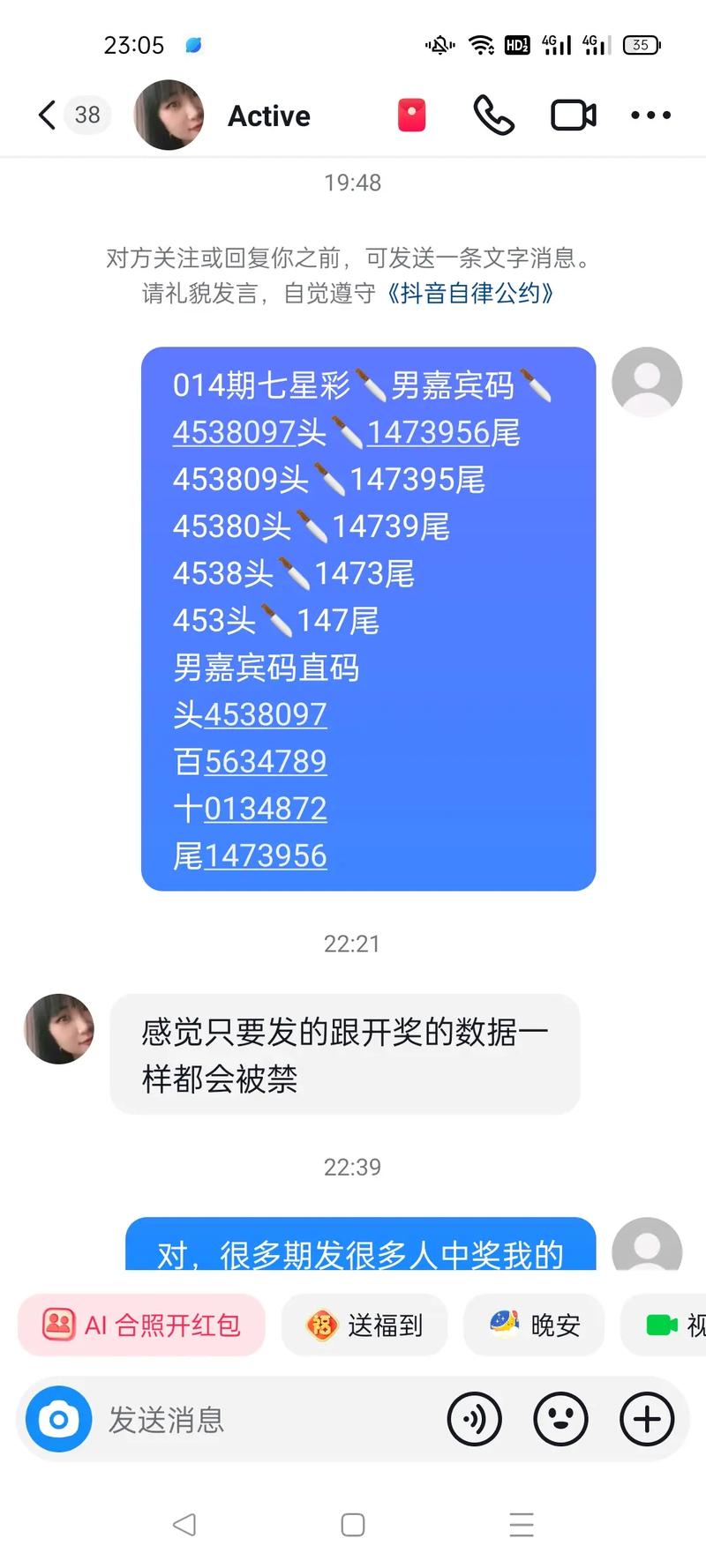706x1568 pixels.
Task: Go back to the message list
Action: coord(48,115)
